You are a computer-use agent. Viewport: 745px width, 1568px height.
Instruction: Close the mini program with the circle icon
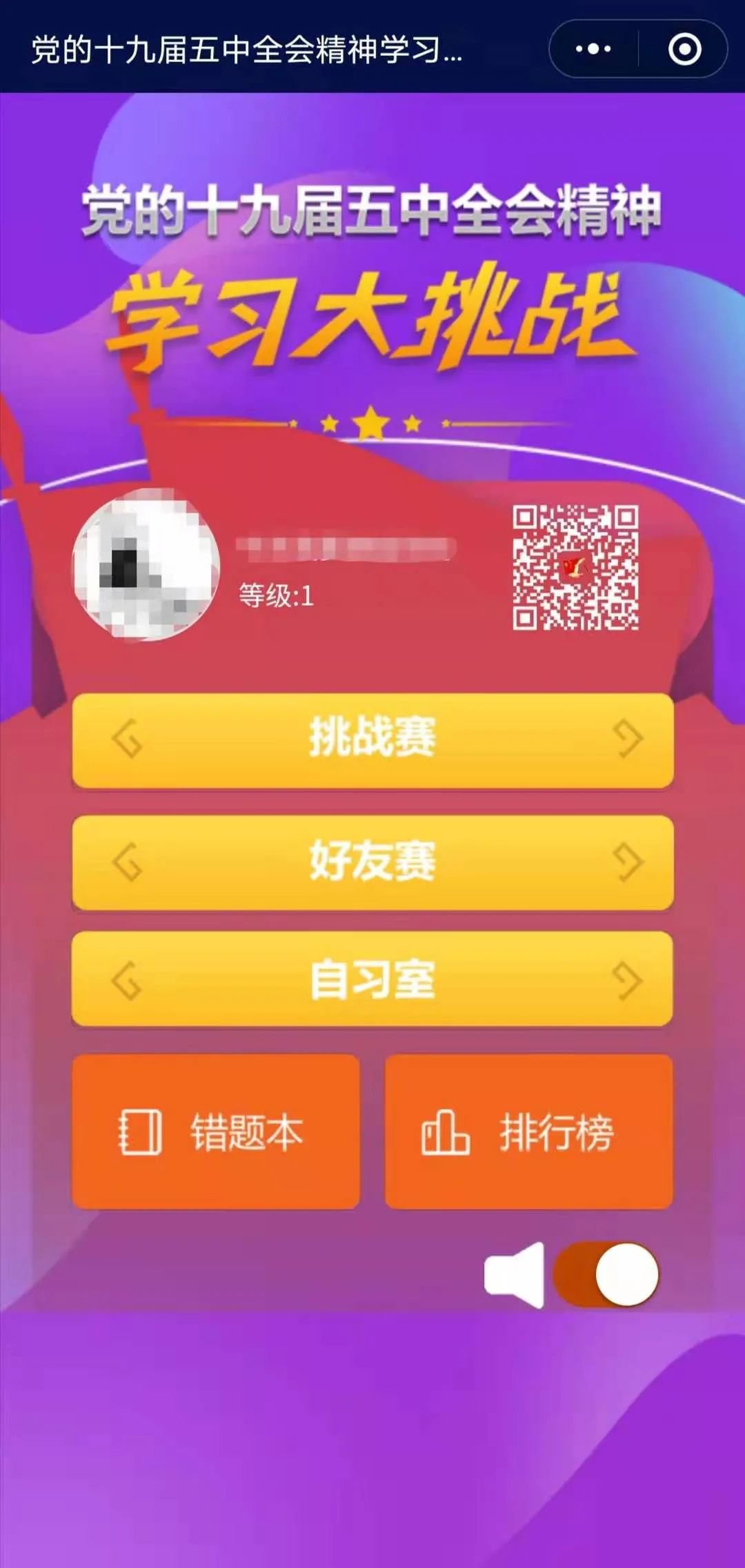684,49
